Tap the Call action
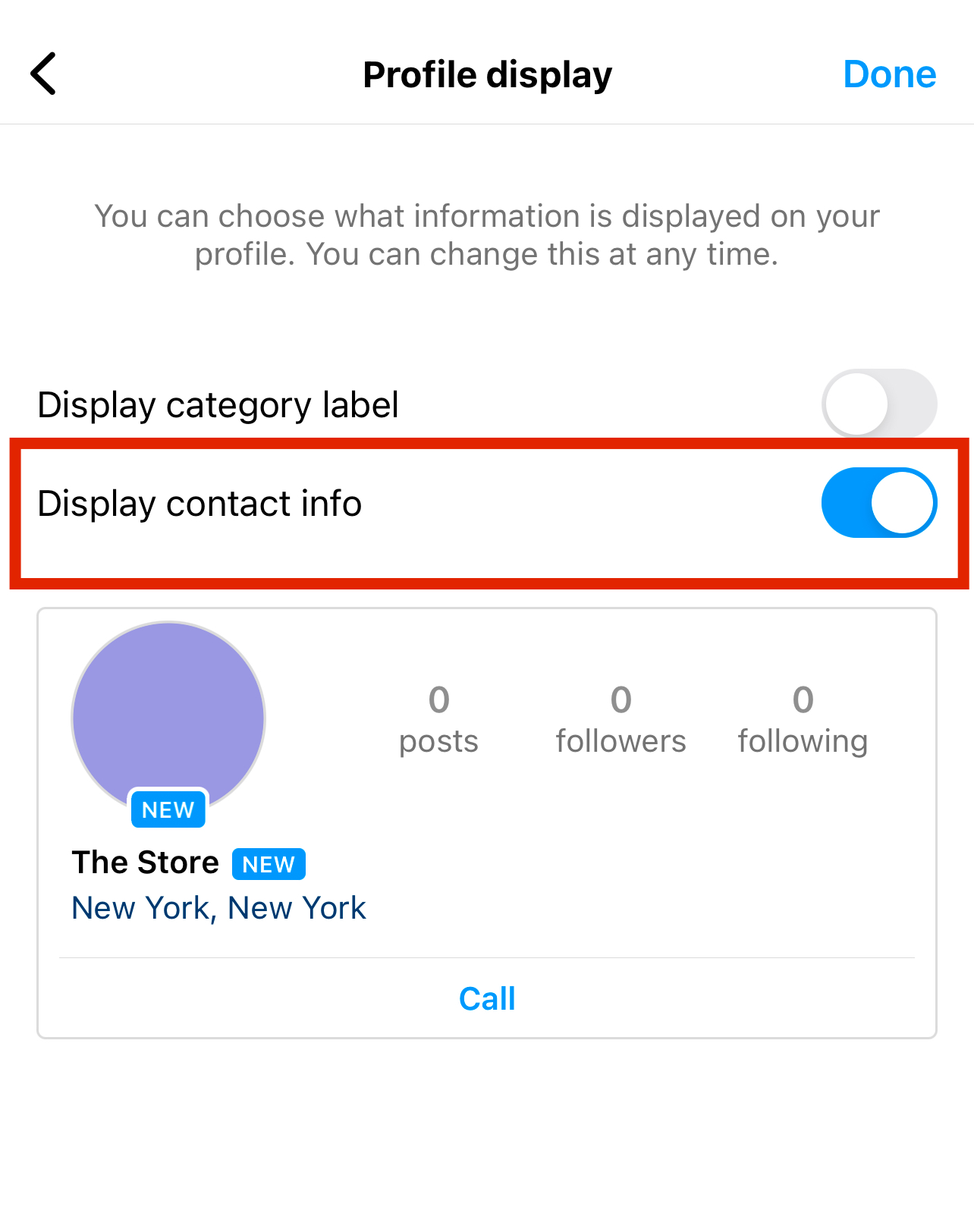The height and width of the screenshot is (1232, 974). [486, 998]
